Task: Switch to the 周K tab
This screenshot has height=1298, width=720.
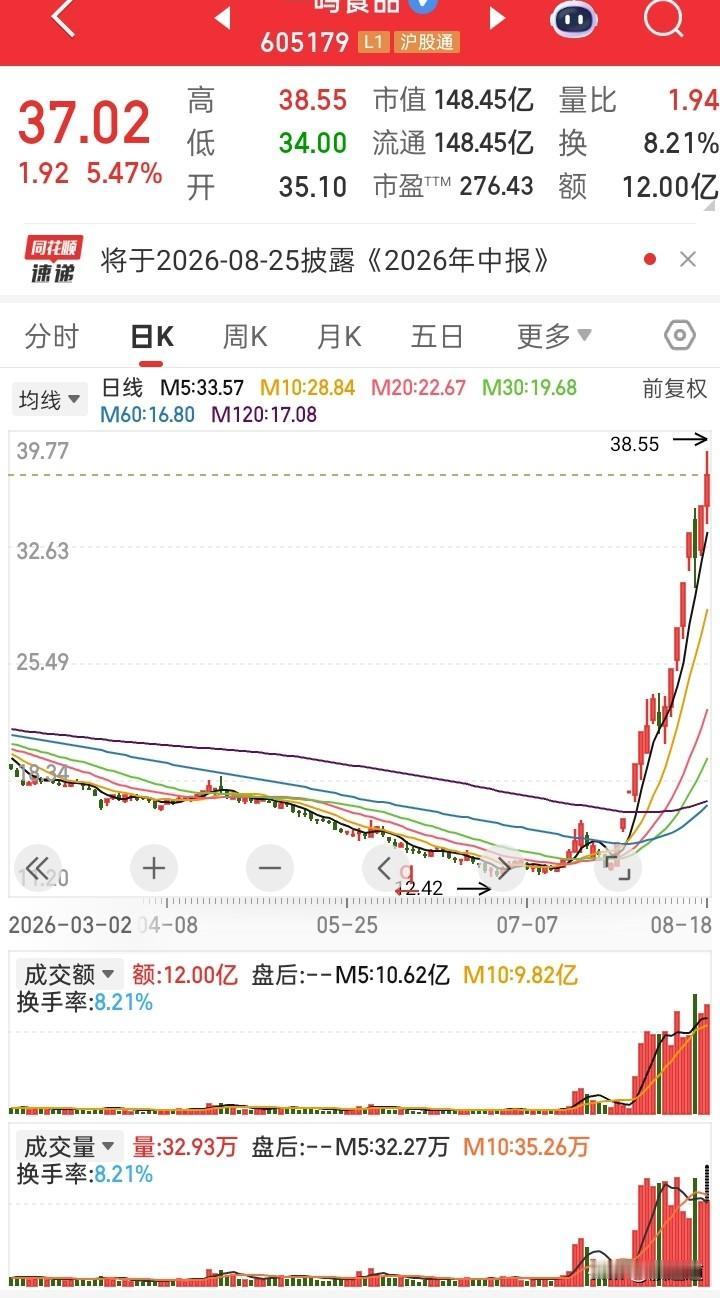Action: 245,336
